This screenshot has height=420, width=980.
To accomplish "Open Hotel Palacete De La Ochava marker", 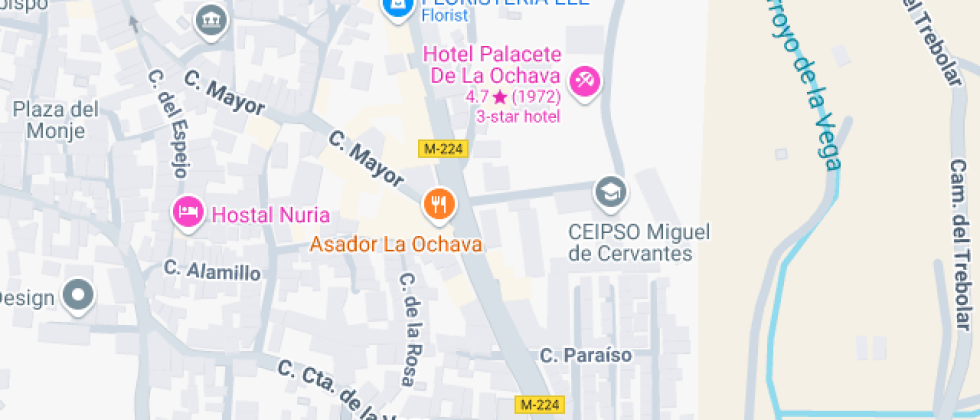I will coord(584,80).
